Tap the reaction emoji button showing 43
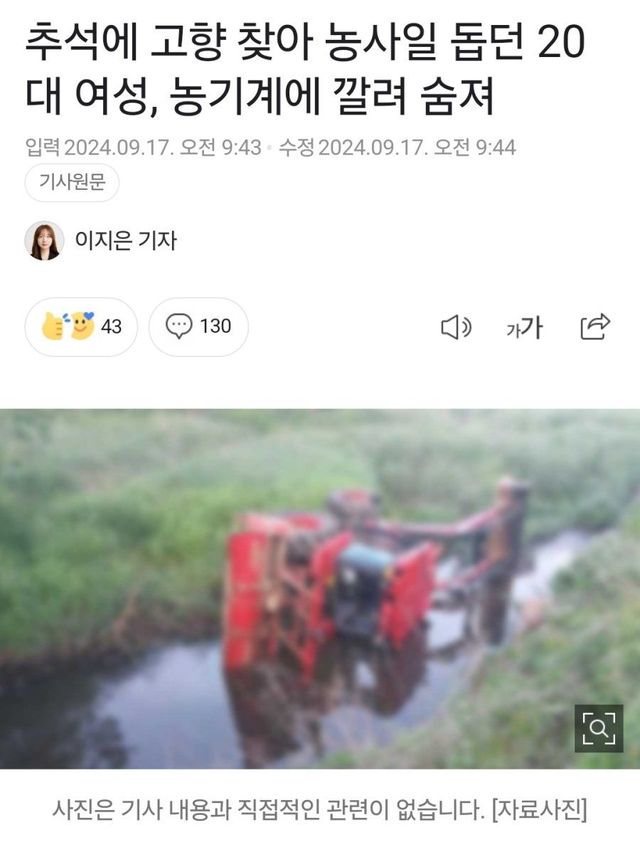 point(81,326)
